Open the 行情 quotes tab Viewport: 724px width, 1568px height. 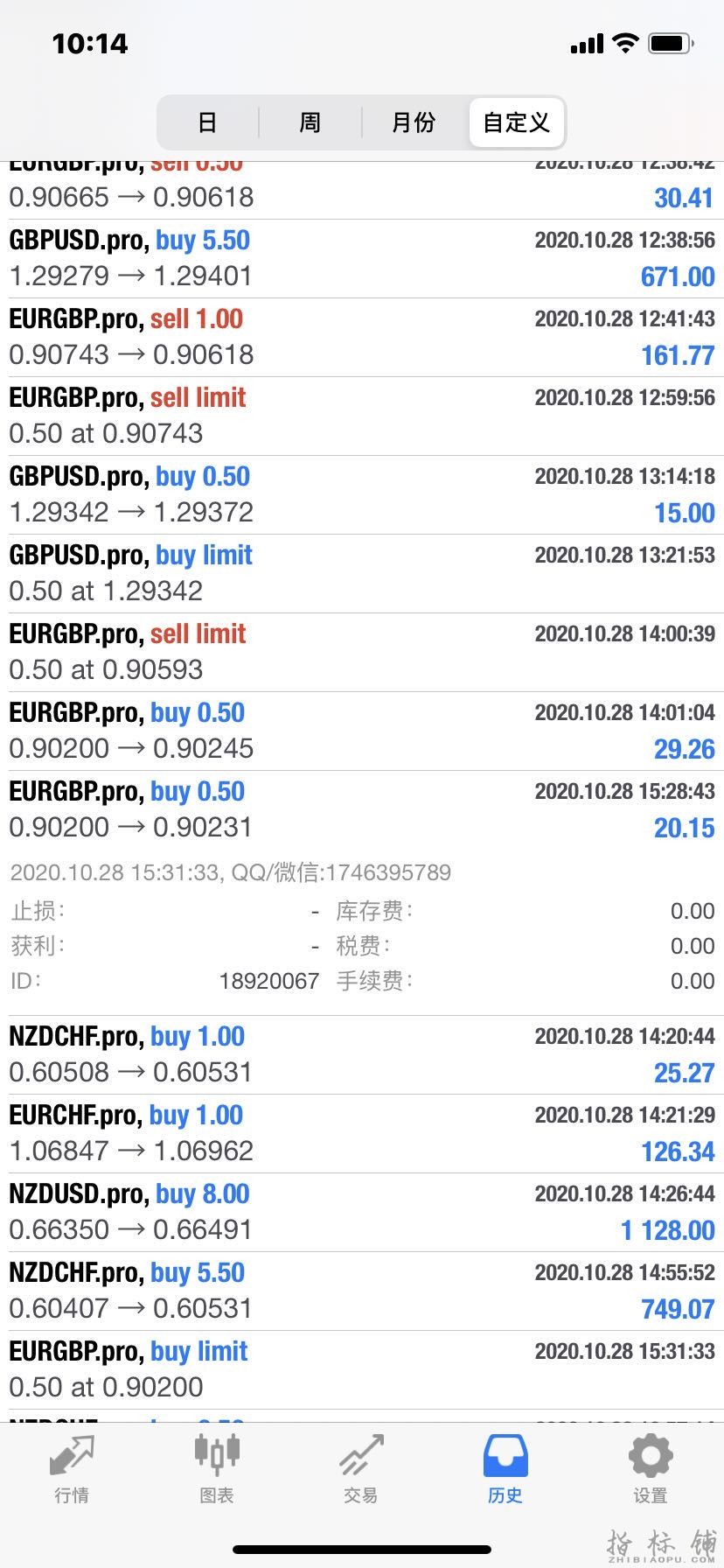(72, 1470)
